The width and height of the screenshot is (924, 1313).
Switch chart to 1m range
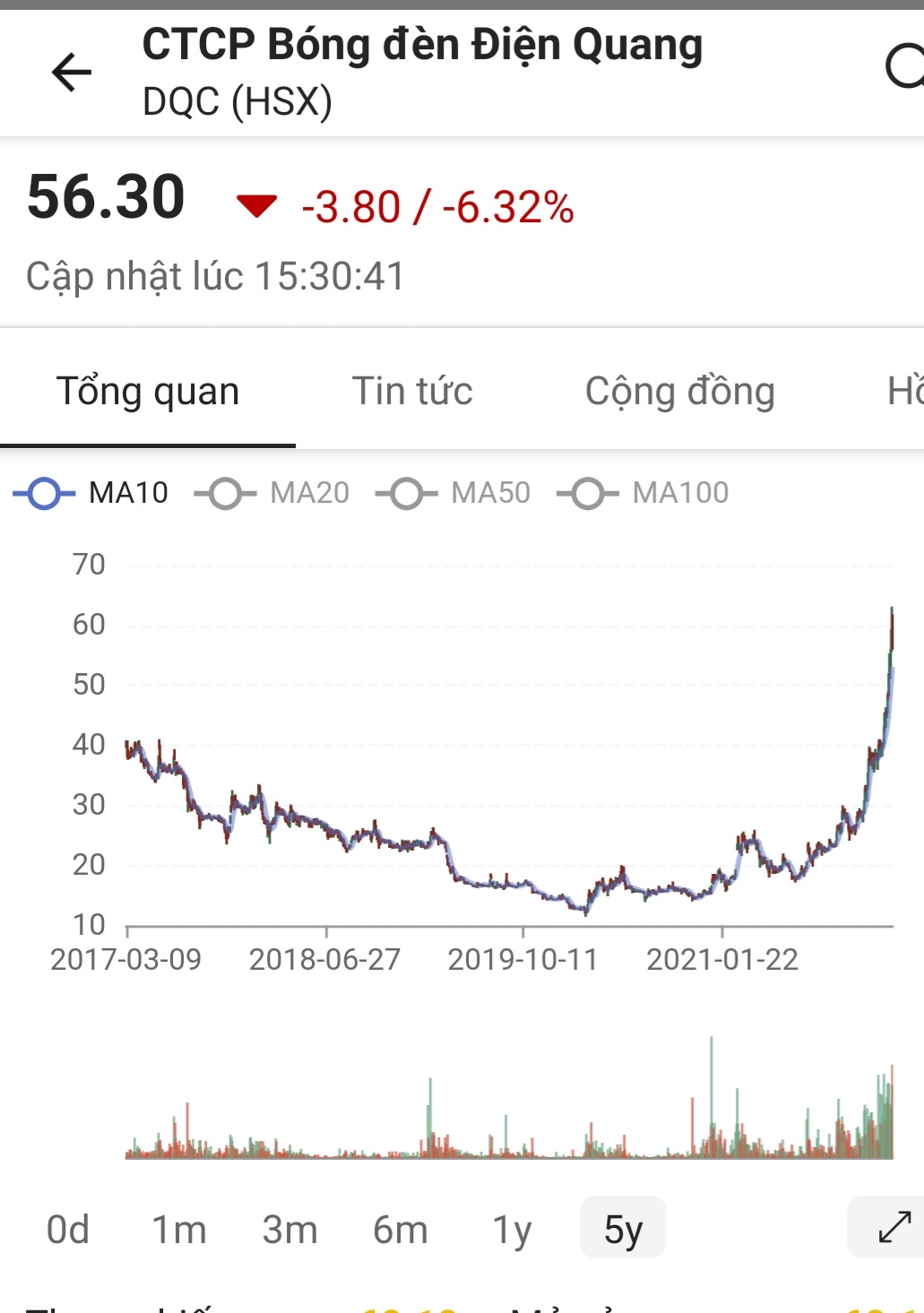[178, 1230]
